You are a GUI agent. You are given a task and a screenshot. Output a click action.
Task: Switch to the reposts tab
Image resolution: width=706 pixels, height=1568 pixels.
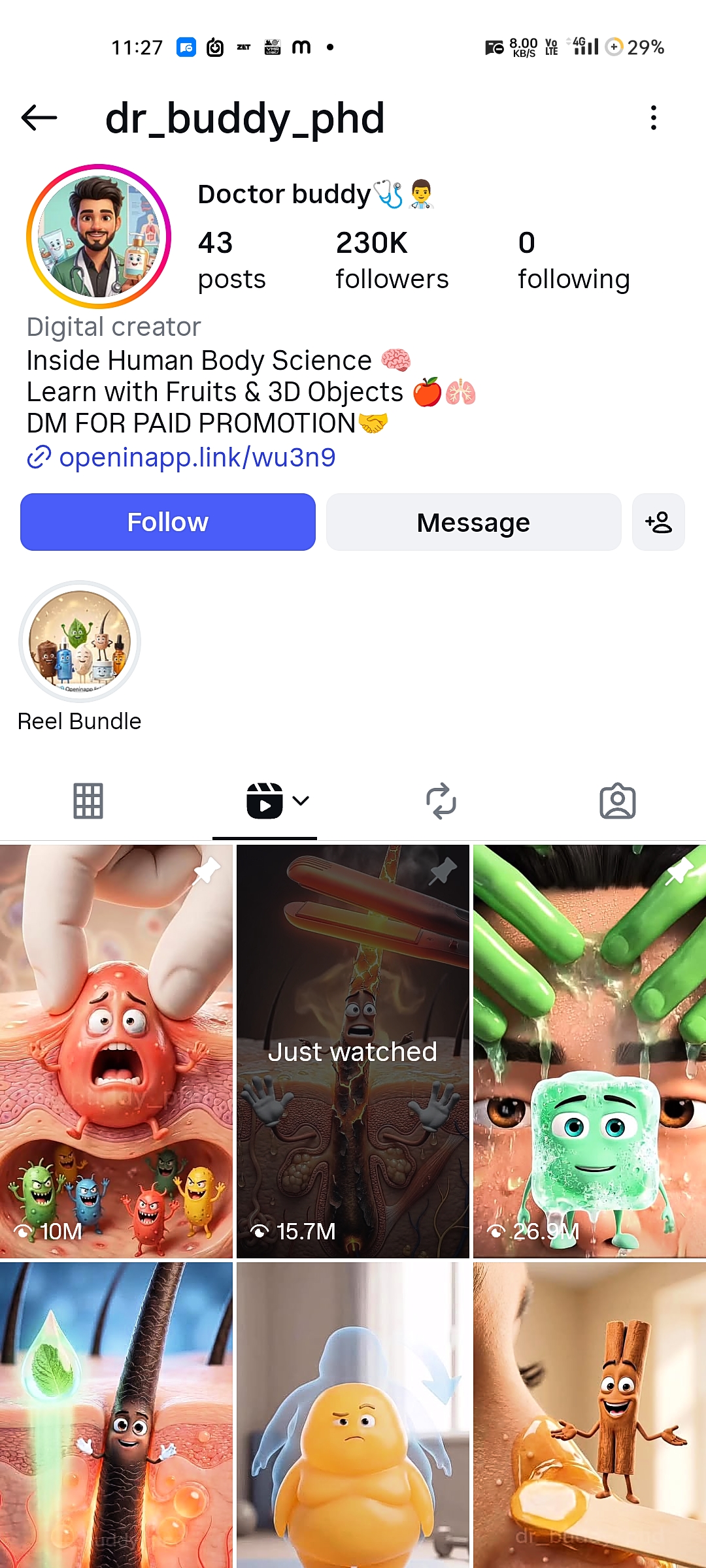click(441, 801)
